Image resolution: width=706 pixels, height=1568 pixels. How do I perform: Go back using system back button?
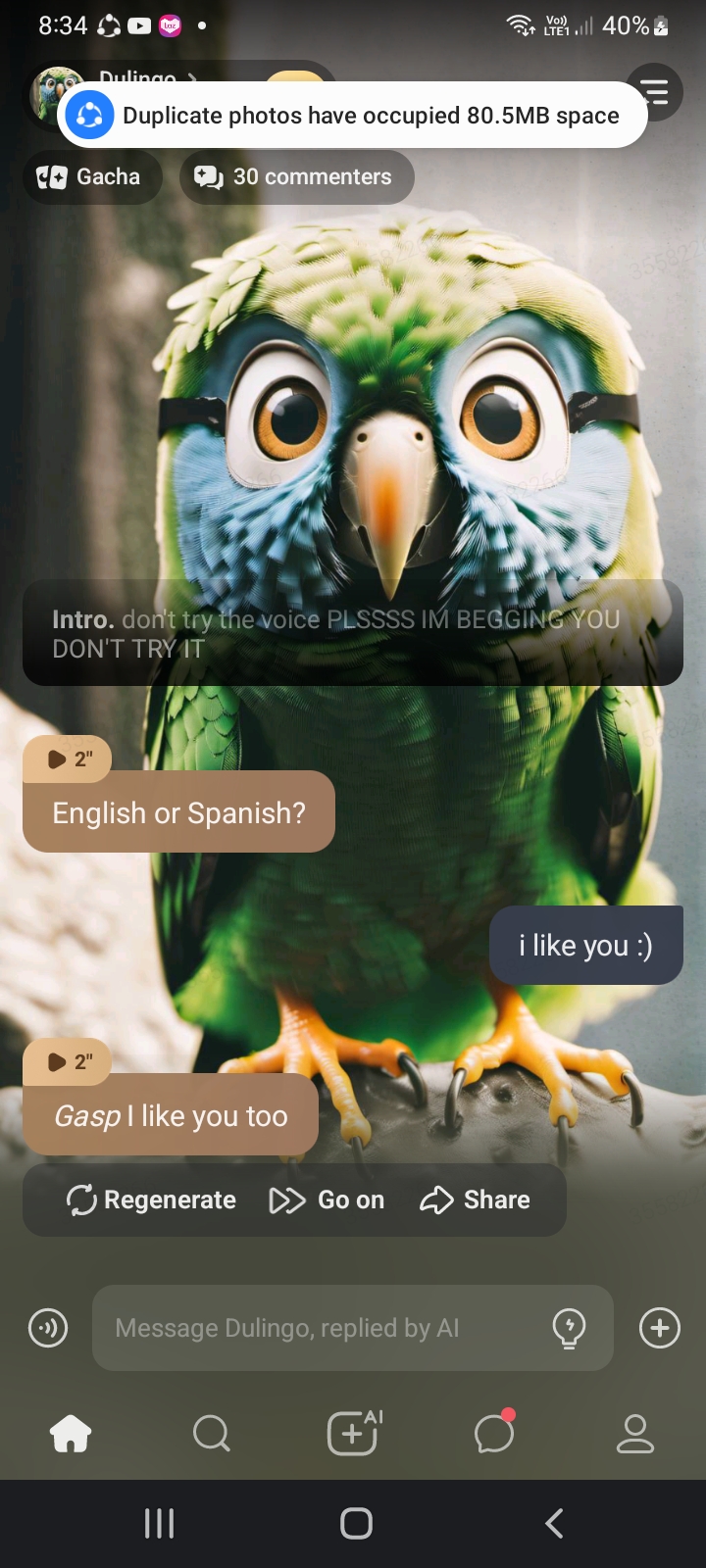(x=554, y=1523)
